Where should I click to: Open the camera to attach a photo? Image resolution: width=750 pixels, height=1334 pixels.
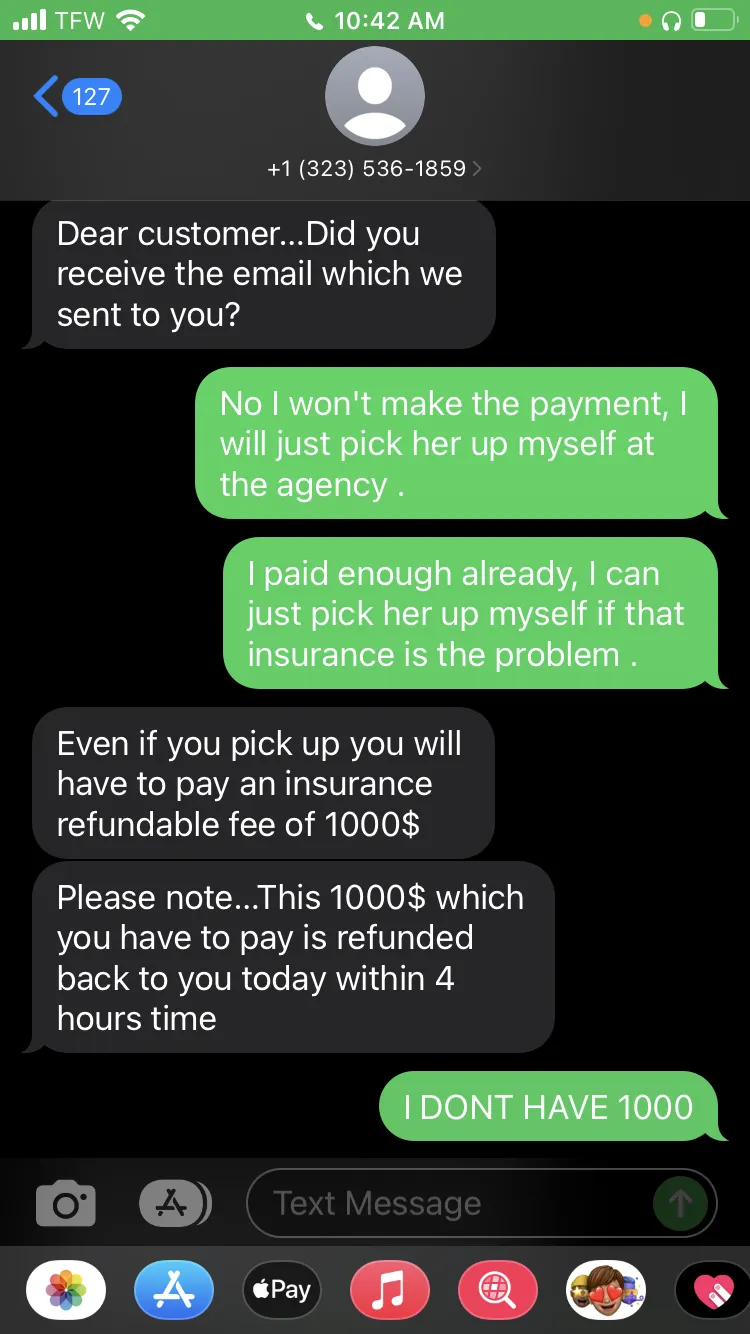click(x=66, y=1203)
